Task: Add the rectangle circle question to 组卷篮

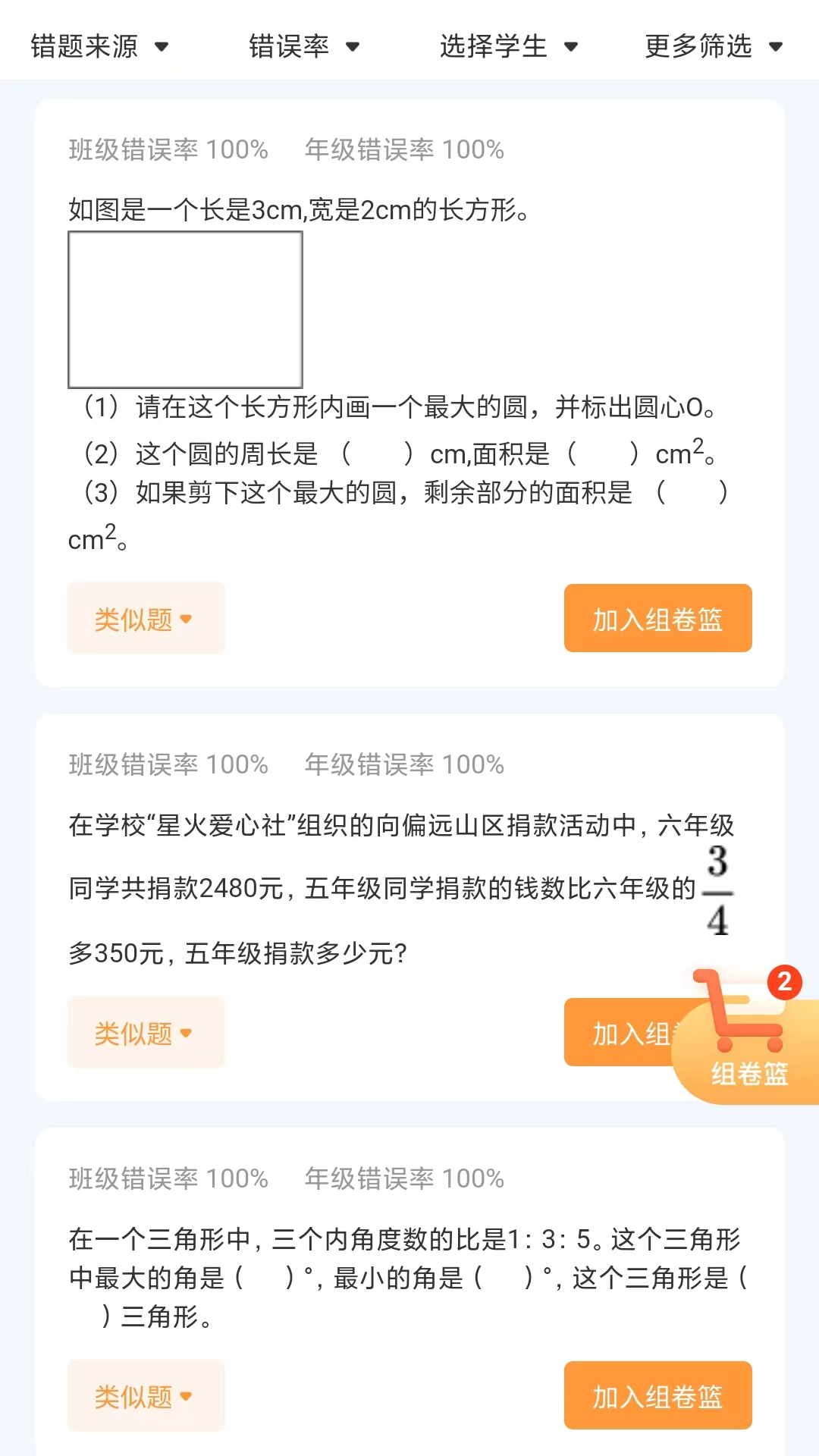Action: (x=657, y=618)
